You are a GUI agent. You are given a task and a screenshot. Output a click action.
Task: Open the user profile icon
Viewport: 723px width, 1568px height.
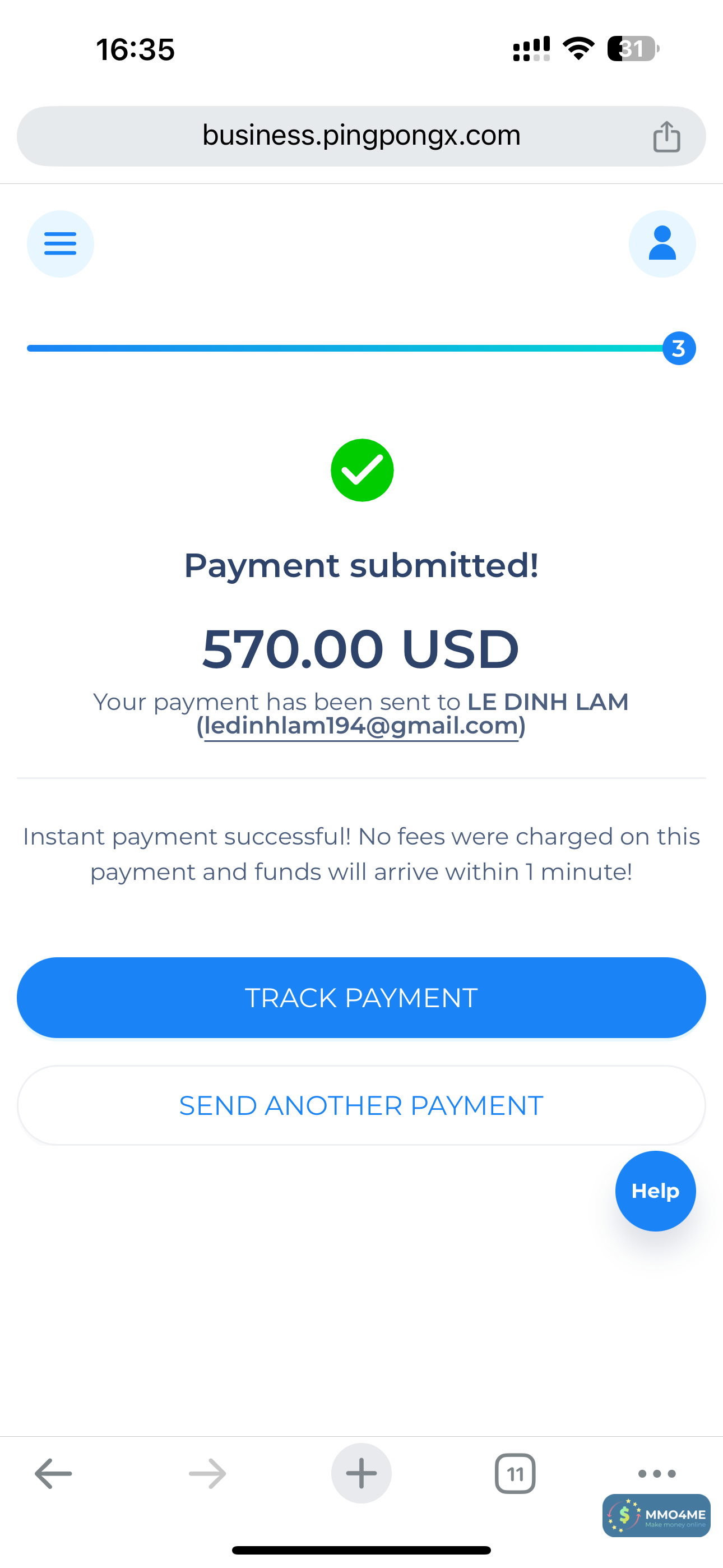(662, 244)
